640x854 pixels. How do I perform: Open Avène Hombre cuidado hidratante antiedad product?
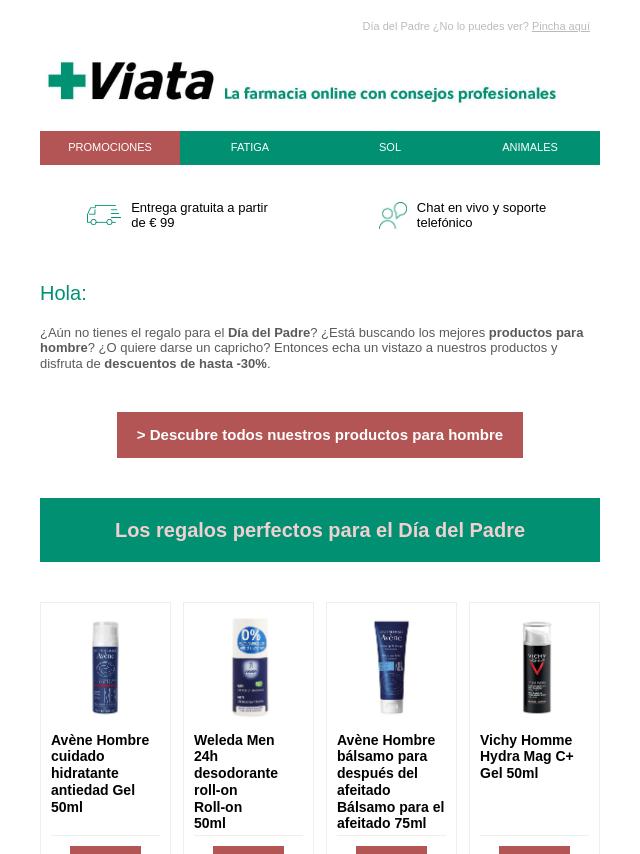[100, 772]
